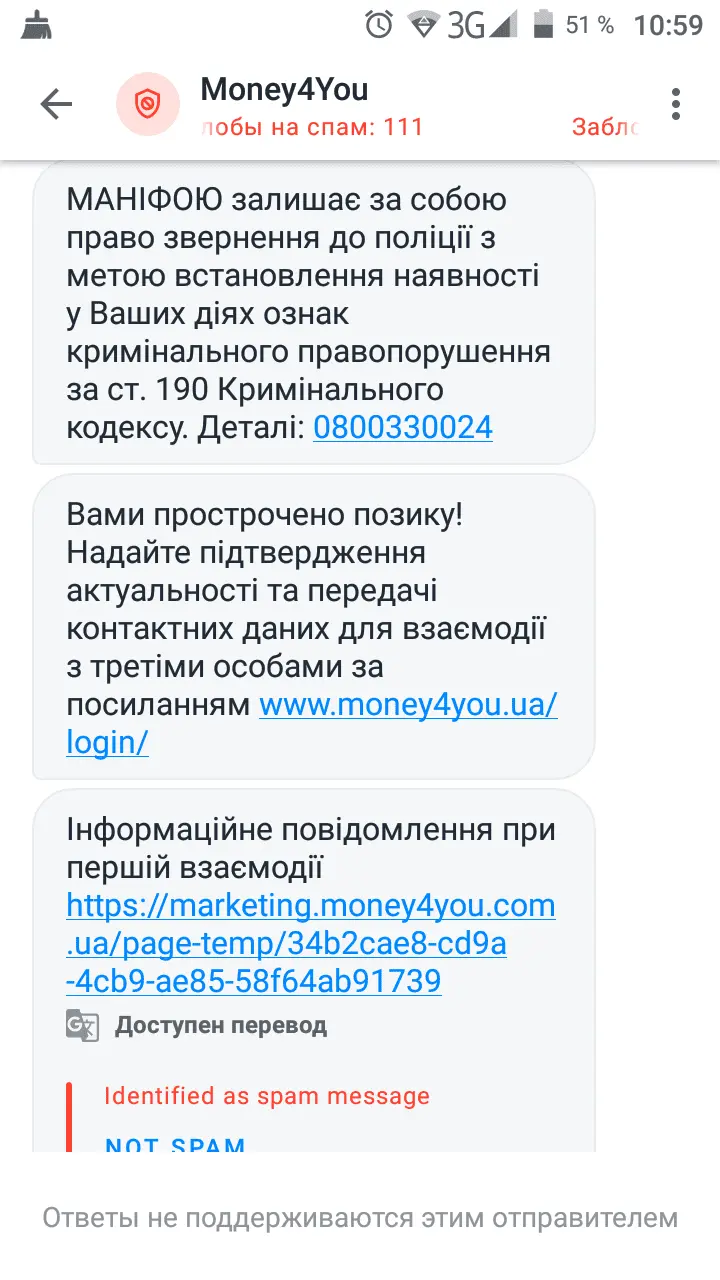Tap the Money4You sender avatar
Screen dimensions: 720x1280
pyautogui.click(x=148, y=104)
